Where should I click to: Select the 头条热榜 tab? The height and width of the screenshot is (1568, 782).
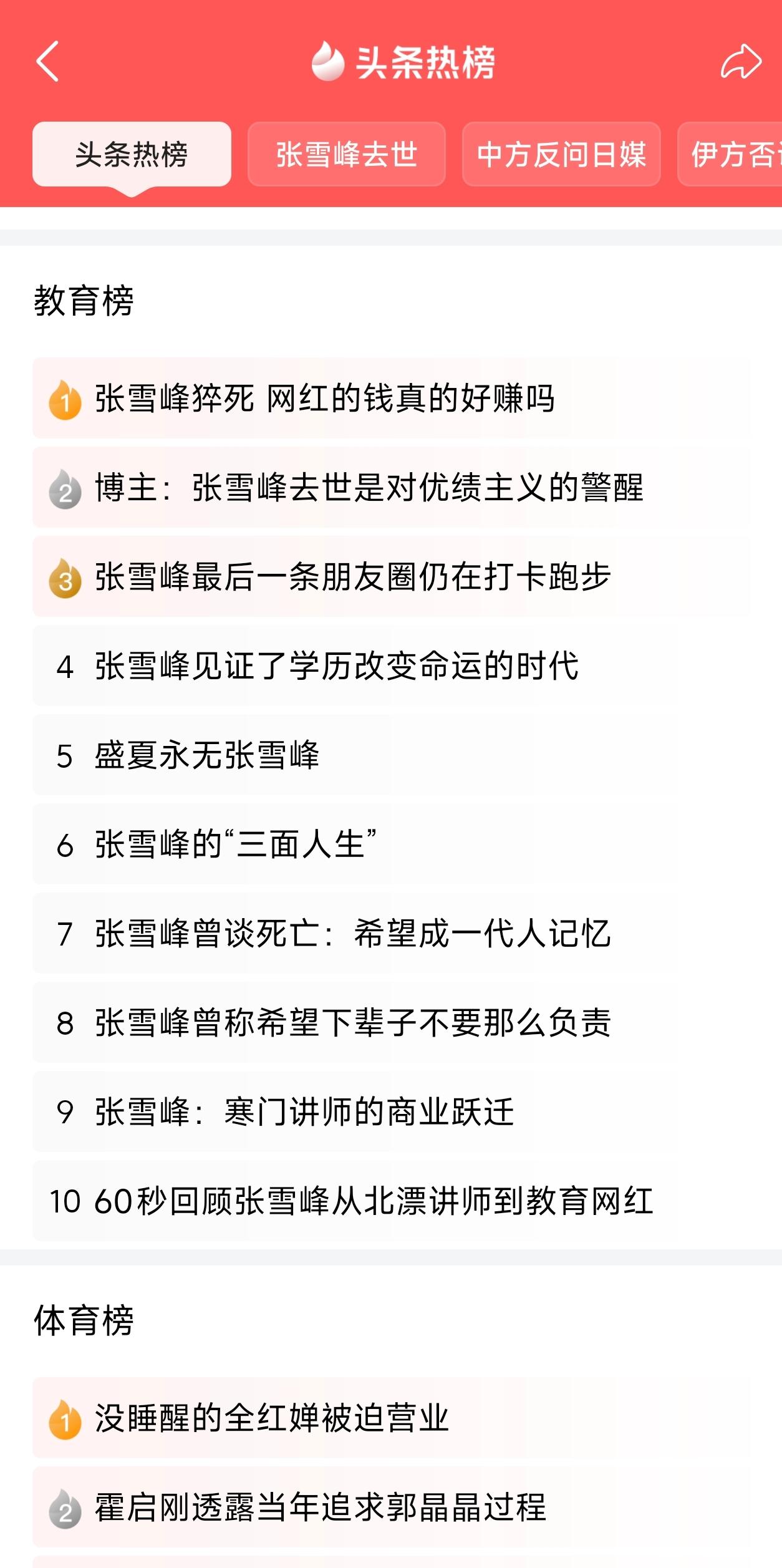tap(132, 155)
